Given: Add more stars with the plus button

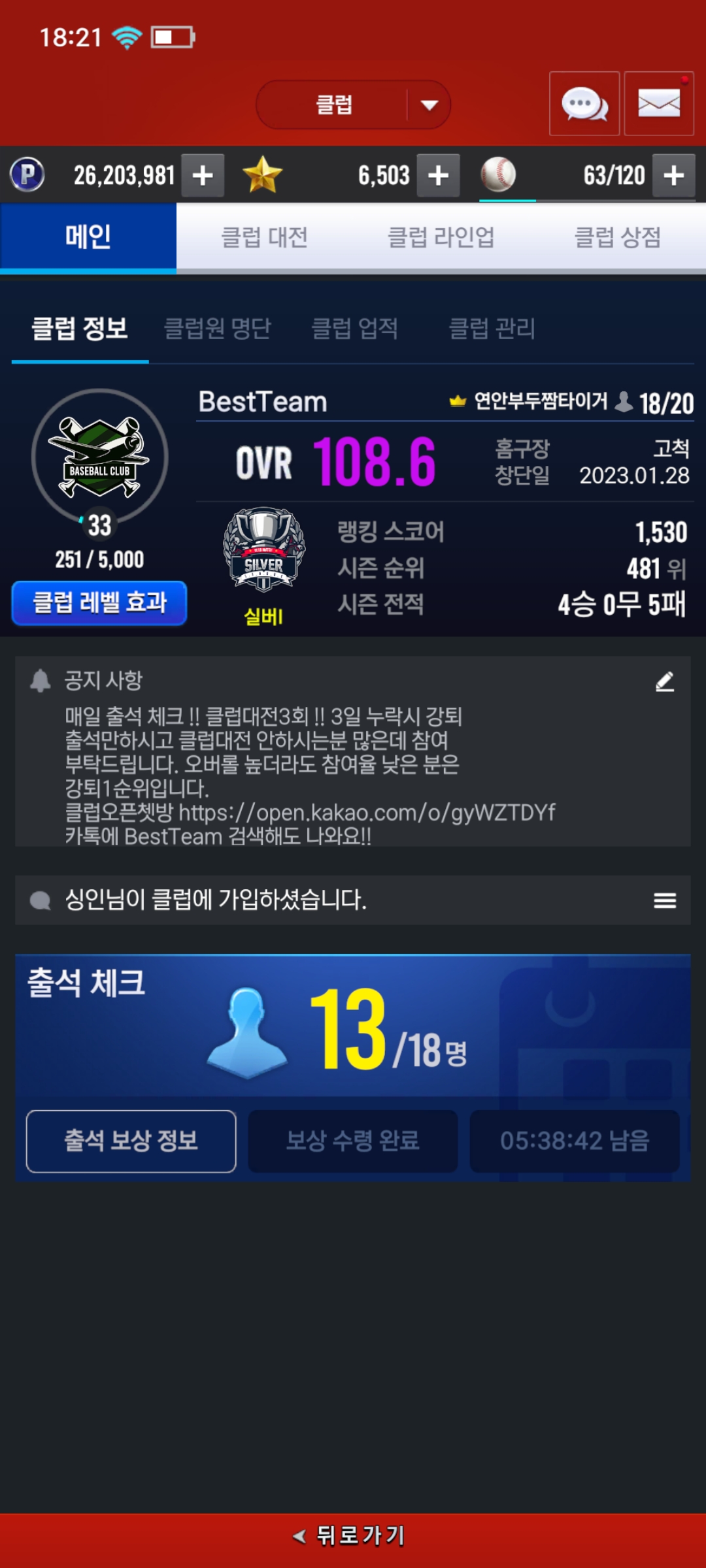Looking at the screenshot, I should (438, 175).
